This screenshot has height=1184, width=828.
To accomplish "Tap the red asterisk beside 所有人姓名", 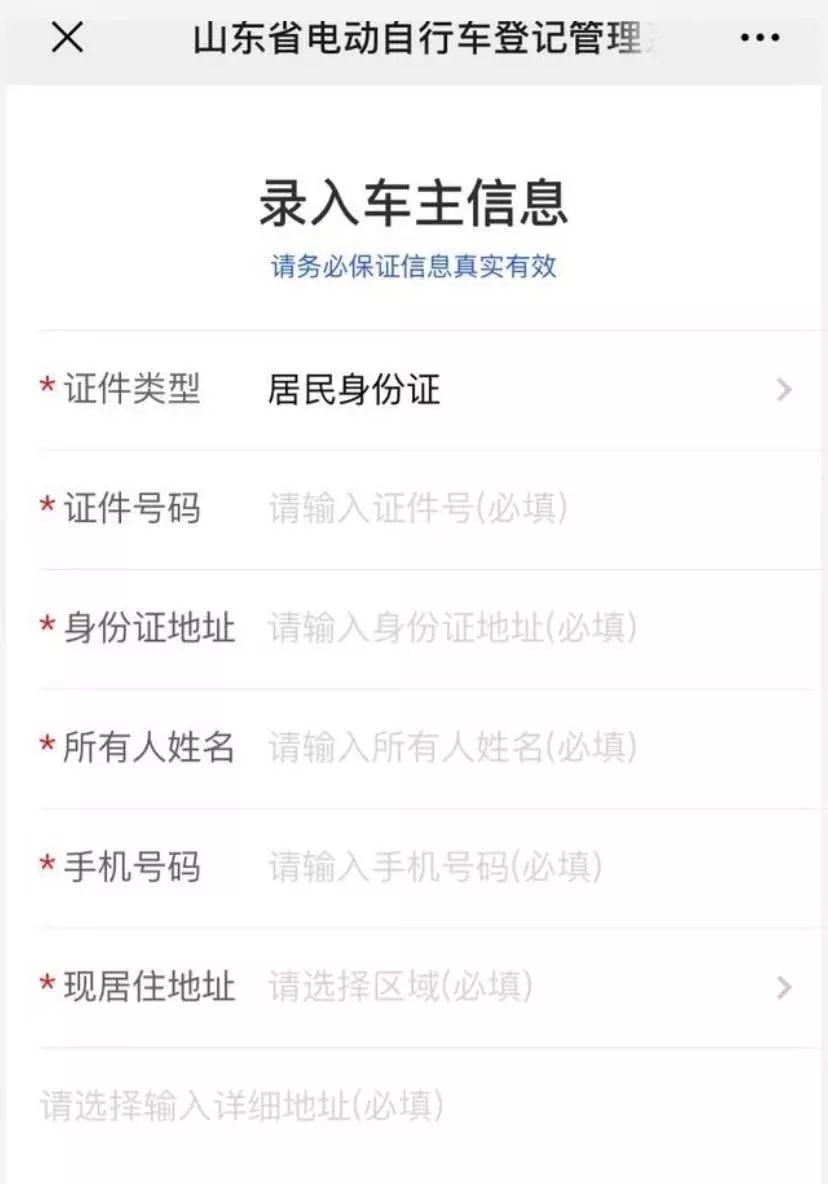I will [42, 746].
